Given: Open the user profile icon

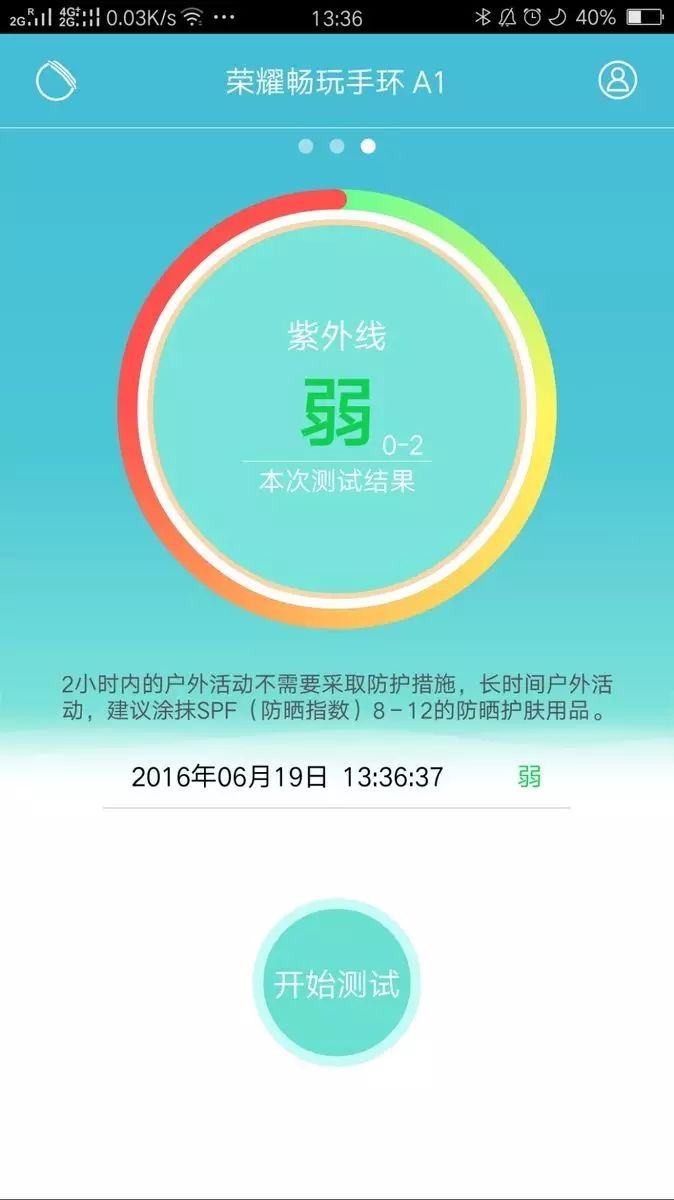Looking at the screenshot, I should [617, 80].
